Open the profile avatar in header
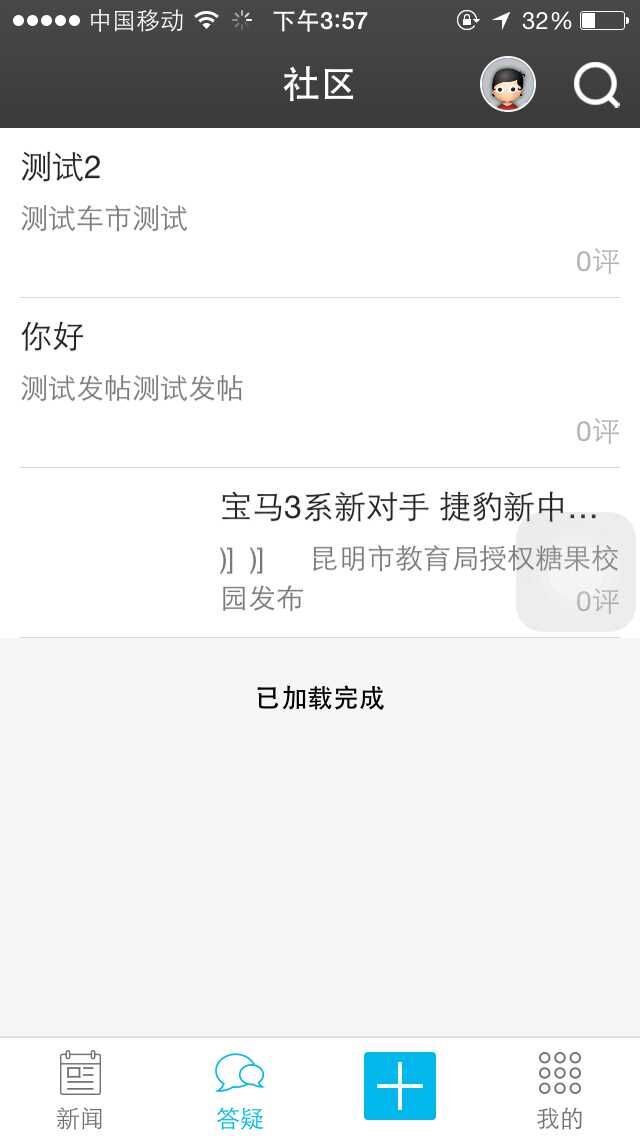Screen dimensions: 640x1136 [x=508, y=84]
